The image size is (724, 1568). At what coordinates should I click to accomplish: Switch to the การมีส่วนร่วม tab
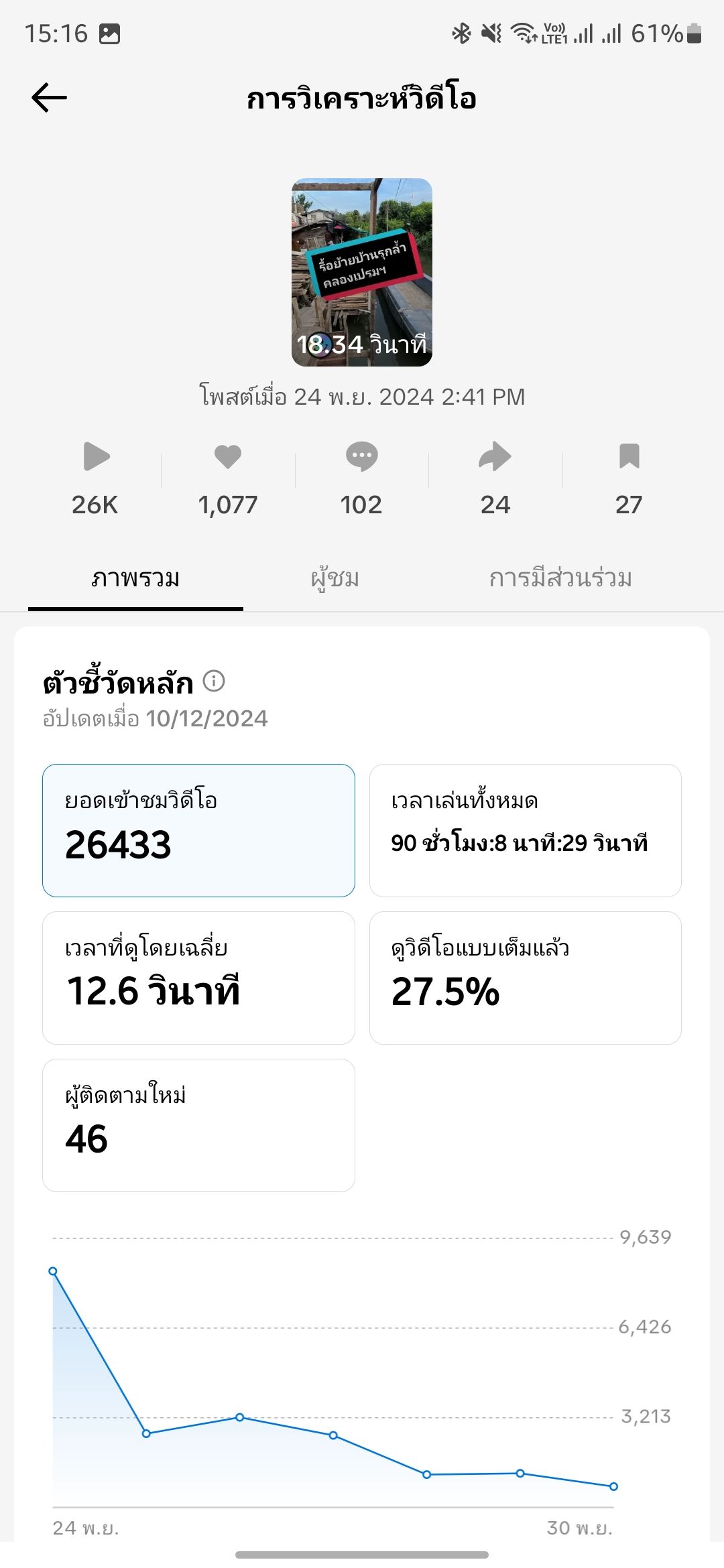coord(560,578)
